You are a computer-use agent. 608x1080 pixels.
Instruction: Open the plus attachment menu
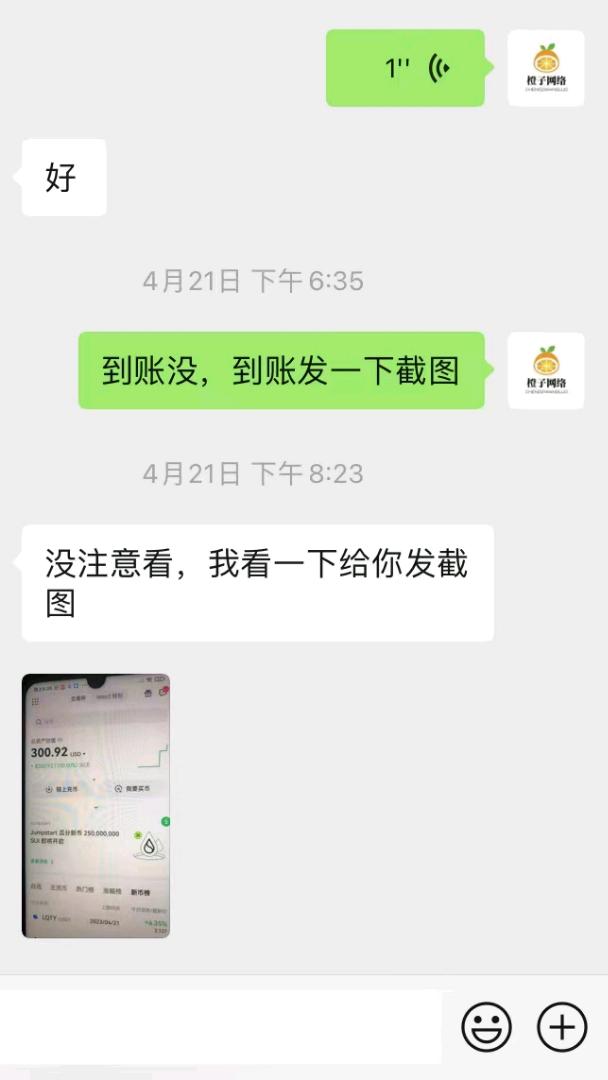[562, 1027]
